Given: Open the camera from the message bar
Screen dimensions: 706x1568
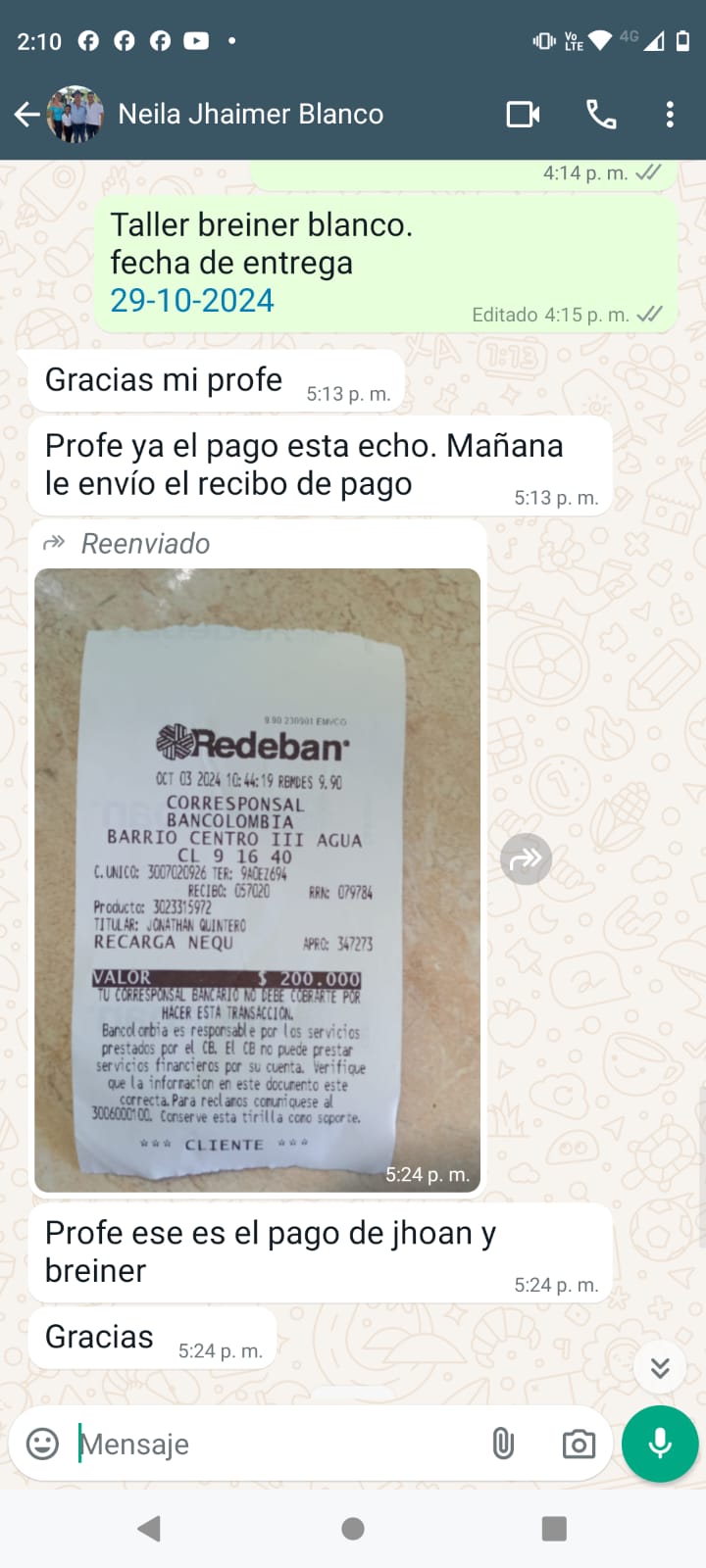Looking at the screenshot, I should pyautogui.click(x=579, y=1444).
